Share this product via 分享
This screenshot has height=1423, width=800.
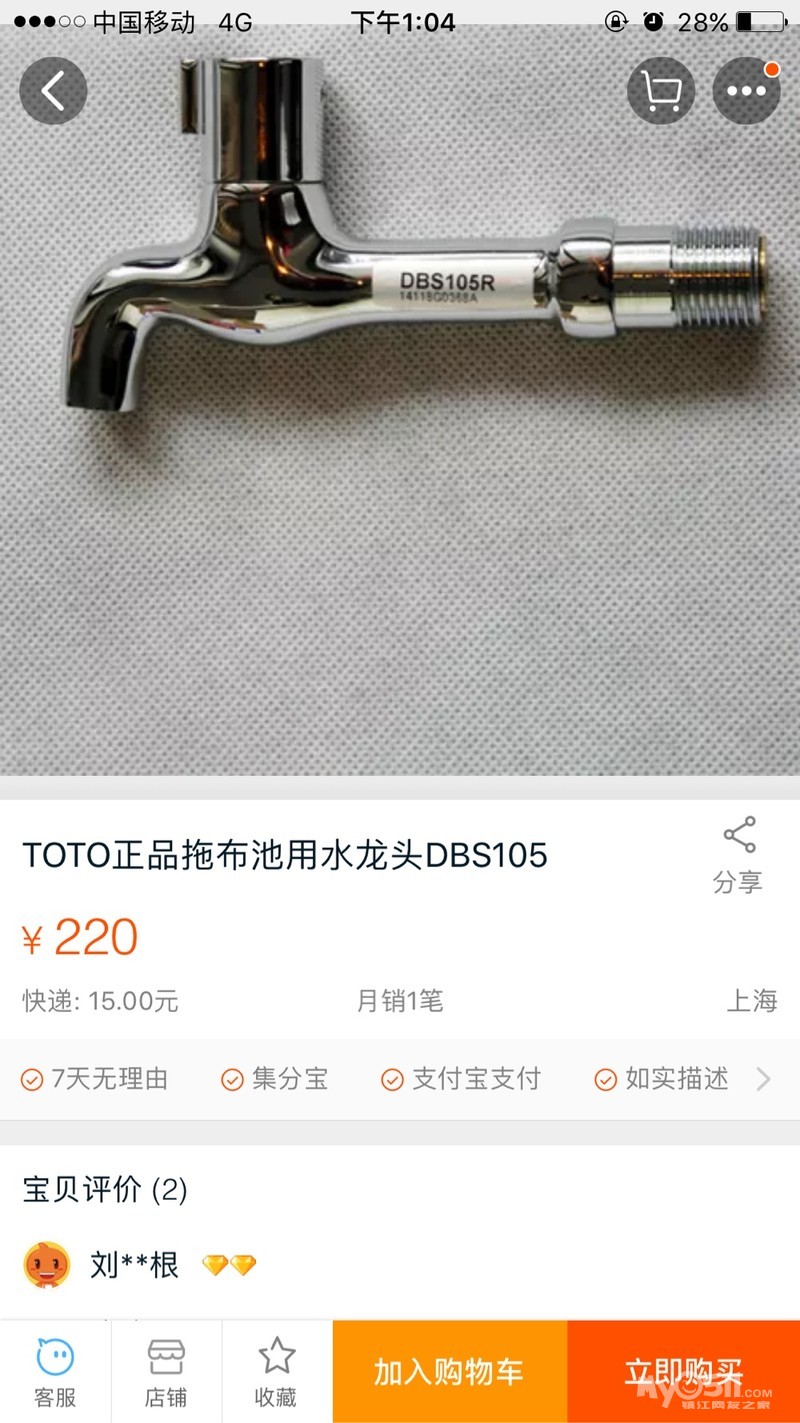[738, 855]
